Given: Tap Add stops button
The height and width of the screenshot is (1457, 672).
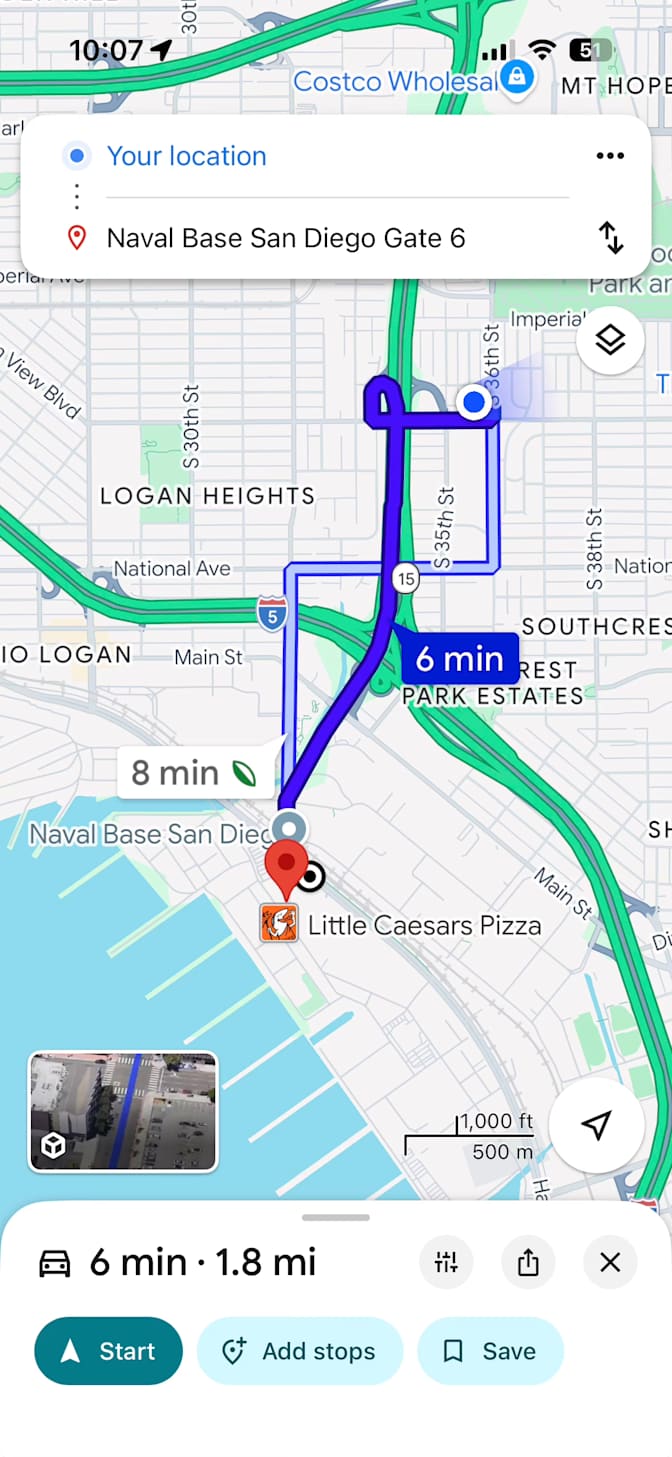Looking at the screenshot, I should click(300, 1351).
